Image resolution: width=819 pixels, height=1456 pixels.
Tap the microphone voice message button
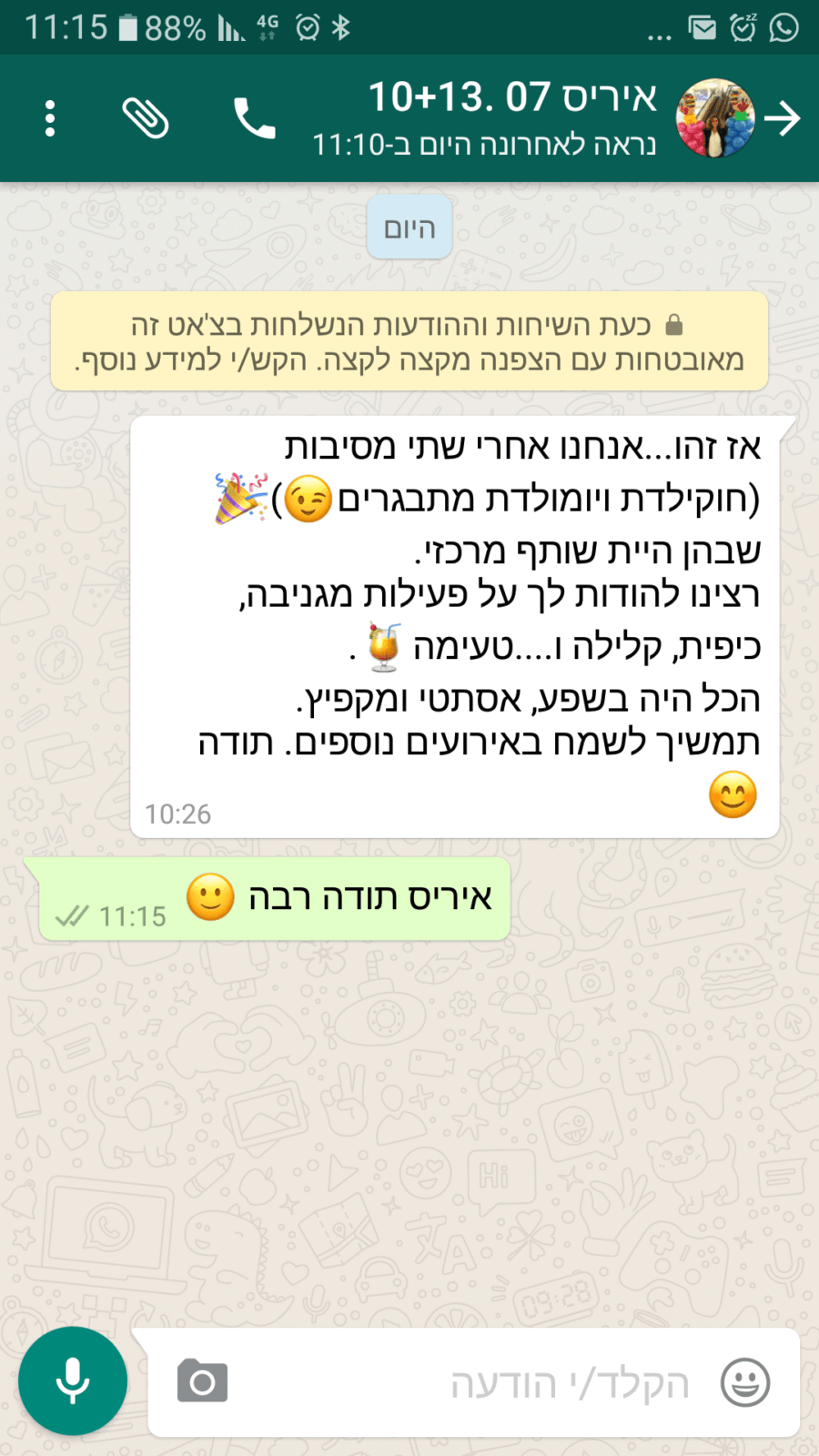73,1380
